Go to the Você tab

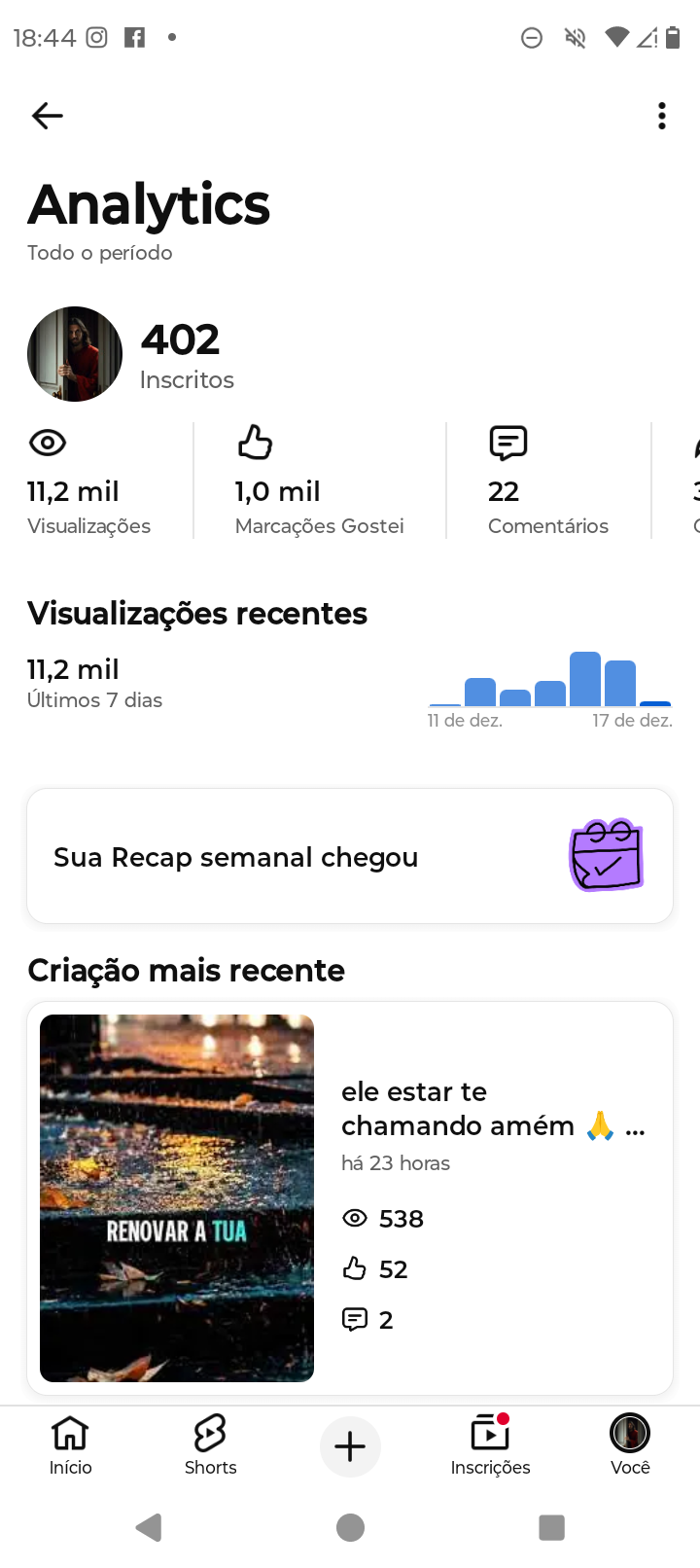click(x=630, y=1445)
